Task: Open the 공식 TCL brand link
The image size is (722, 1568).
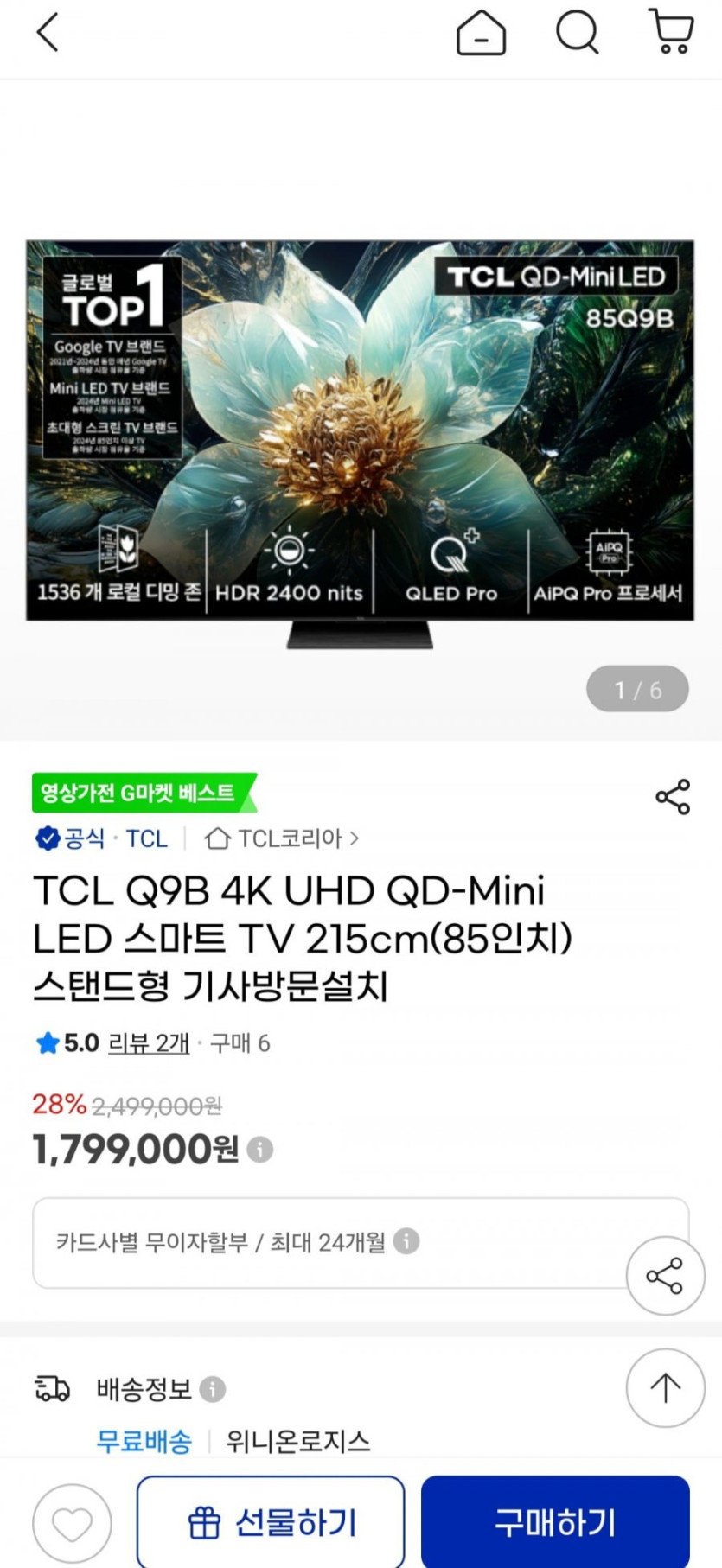Action: click(x=102, y=838)
